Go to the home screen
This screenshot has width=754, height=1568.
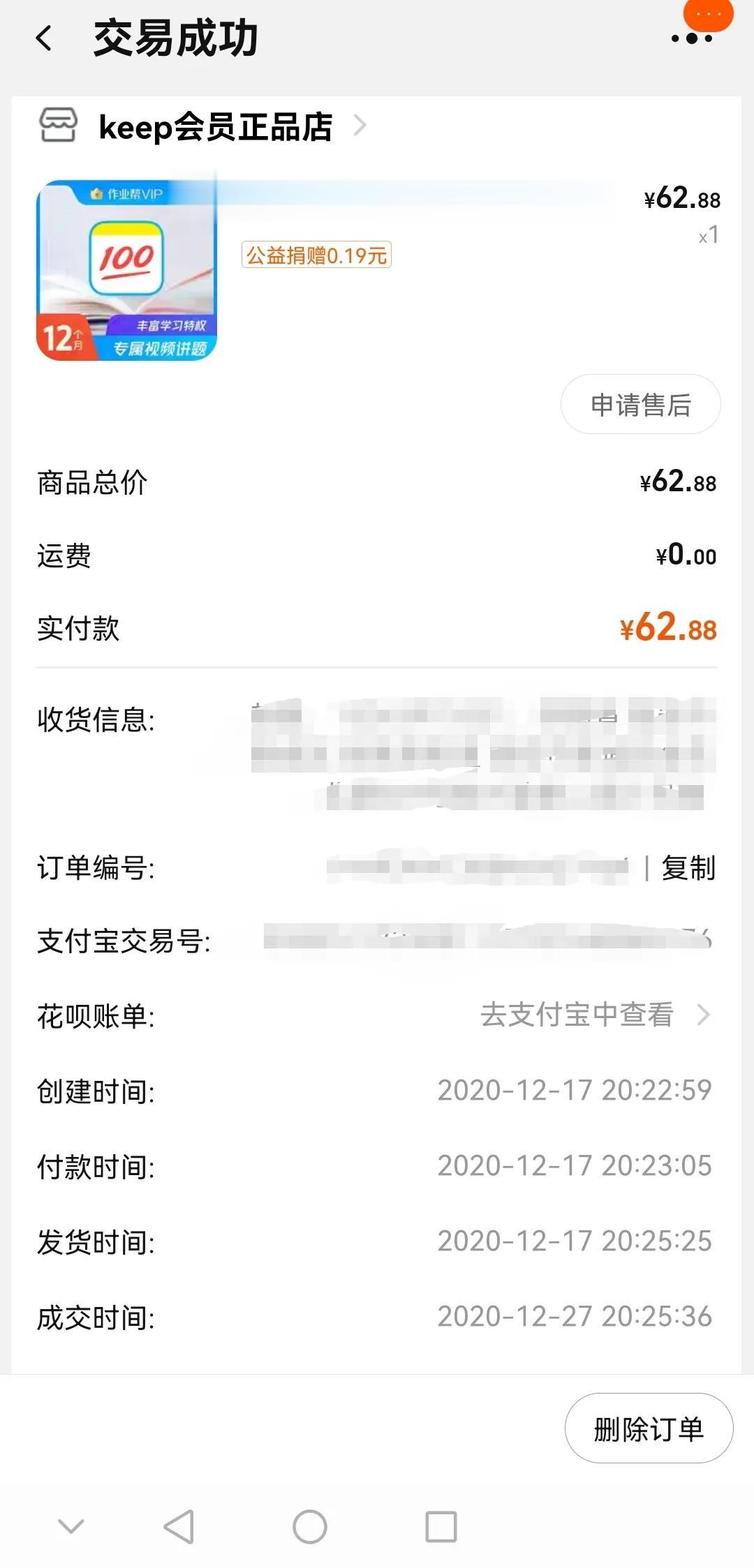(x=310, y=1527)
